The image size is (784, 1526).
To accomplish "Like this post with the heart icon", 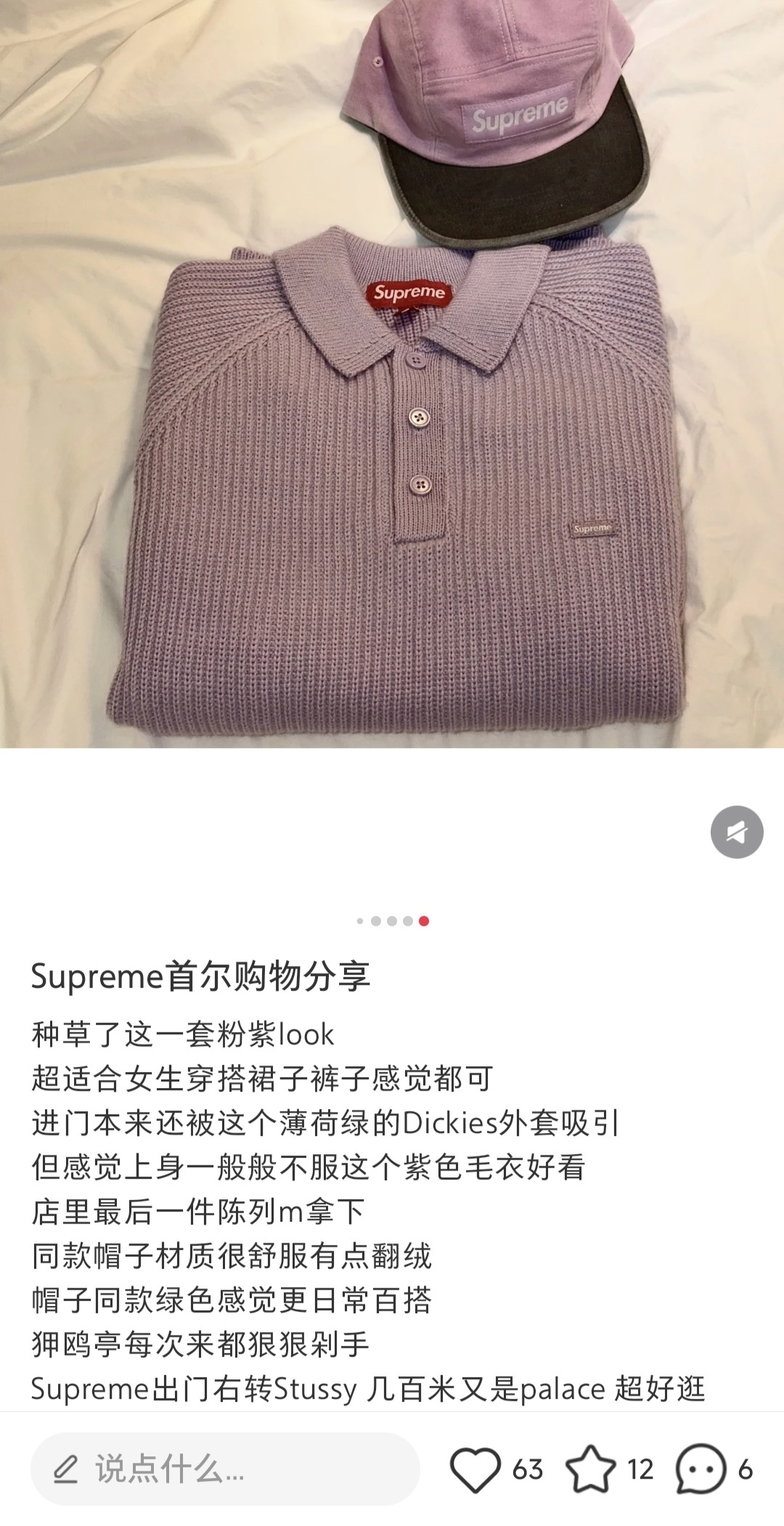I will (475, 1469).
